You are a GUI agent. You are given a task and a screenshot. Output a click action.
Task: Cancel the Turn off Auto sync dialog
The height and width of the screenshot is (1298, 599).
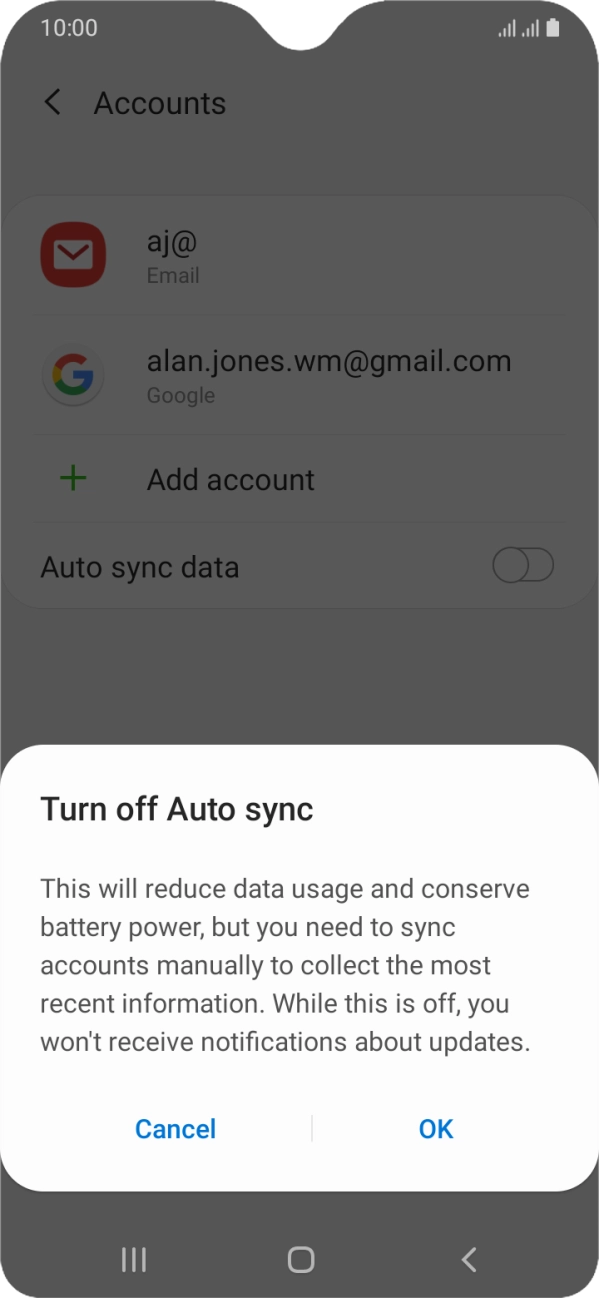coord(176,1129)
